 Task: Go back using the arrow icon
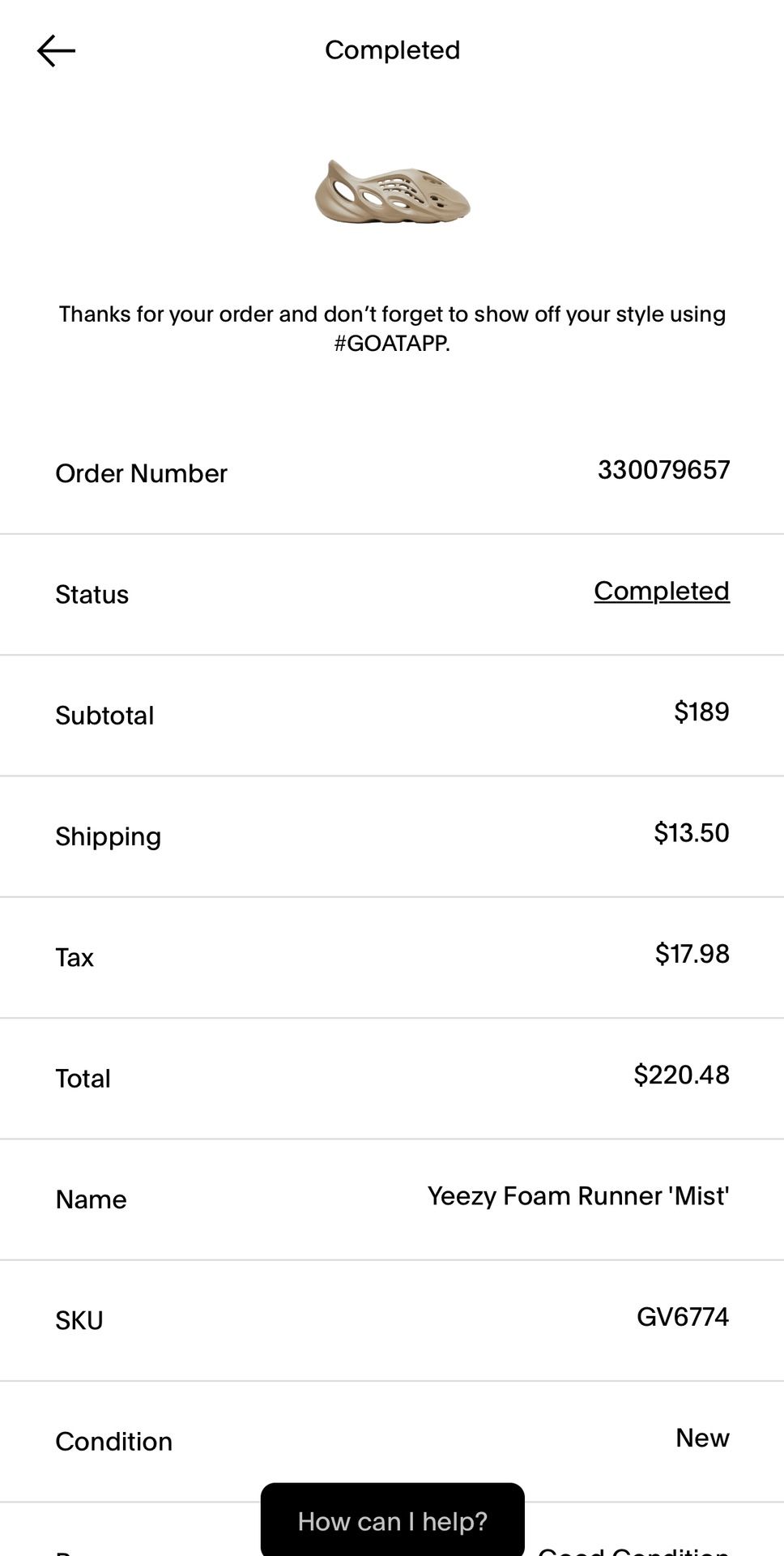[x=56, y=50]
